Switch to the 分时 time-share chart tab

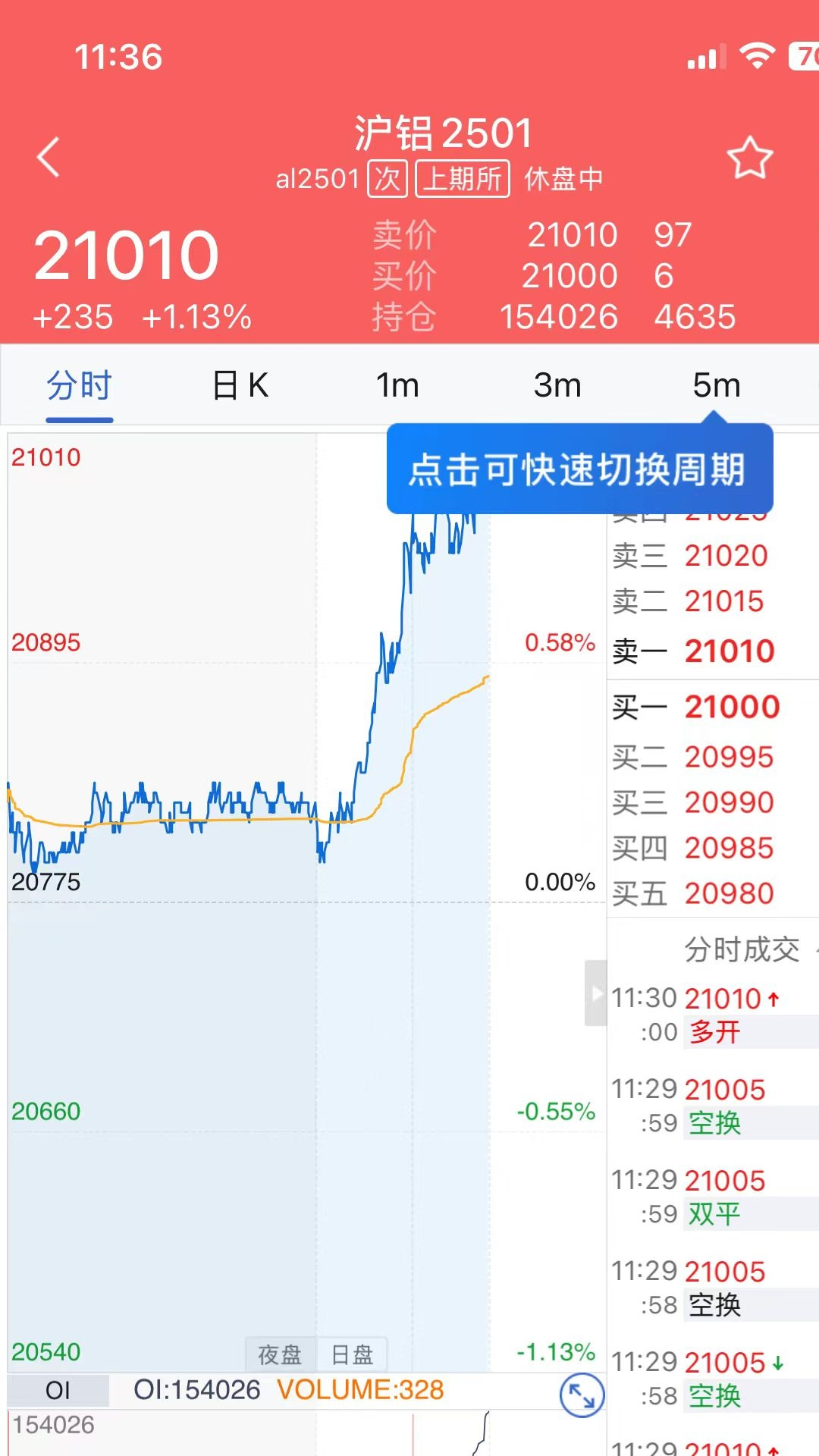(x=79, y=384)
